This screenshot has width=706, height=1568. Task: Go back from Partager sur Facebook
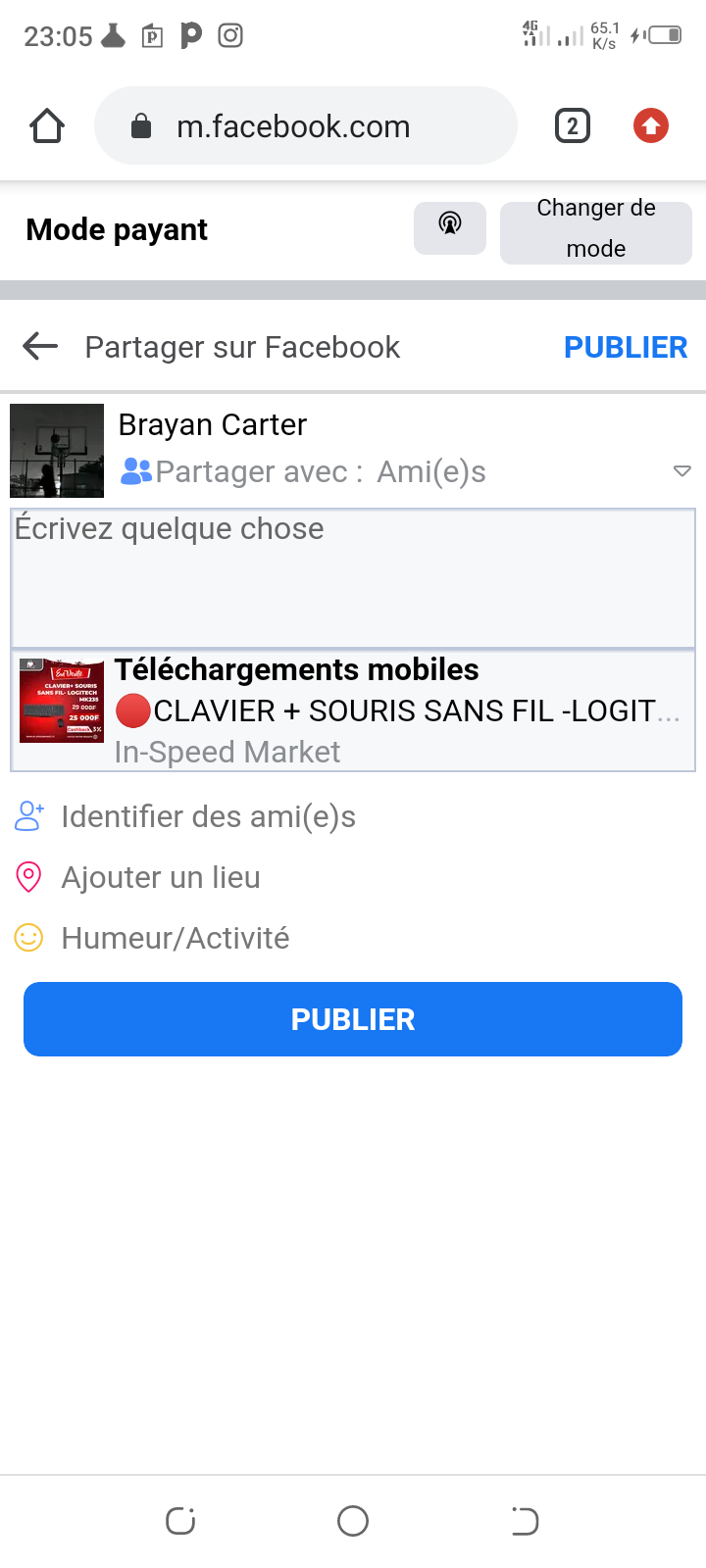40,346
